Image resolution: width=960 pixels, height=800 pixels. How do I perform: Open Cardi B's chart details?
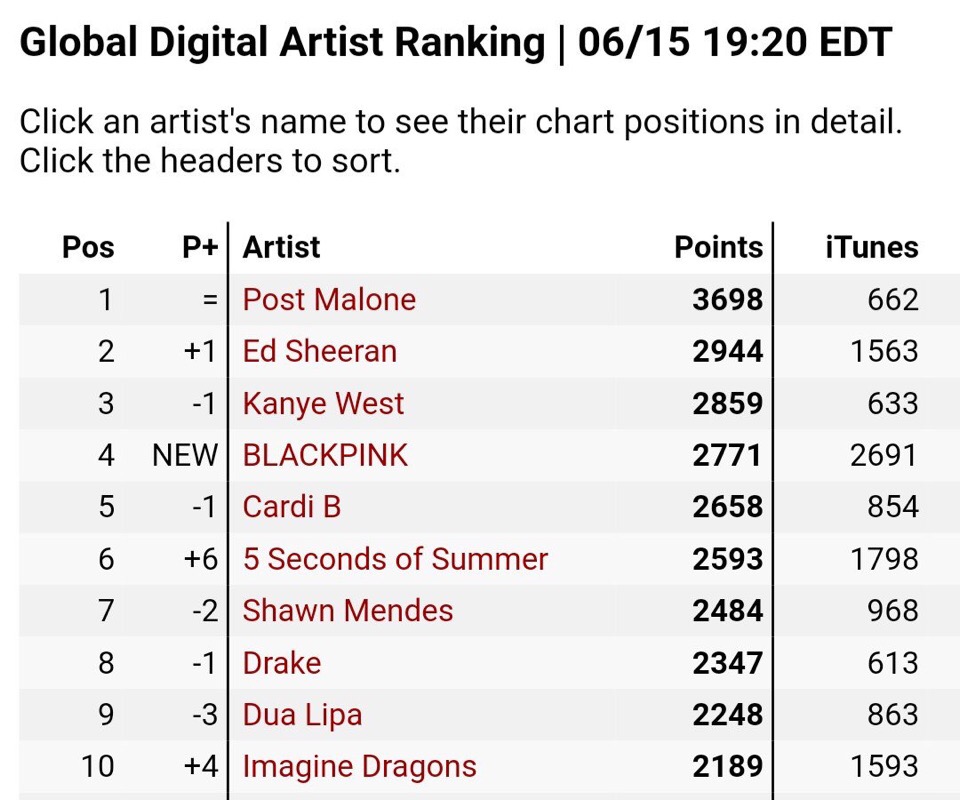[x=291, y=507]
